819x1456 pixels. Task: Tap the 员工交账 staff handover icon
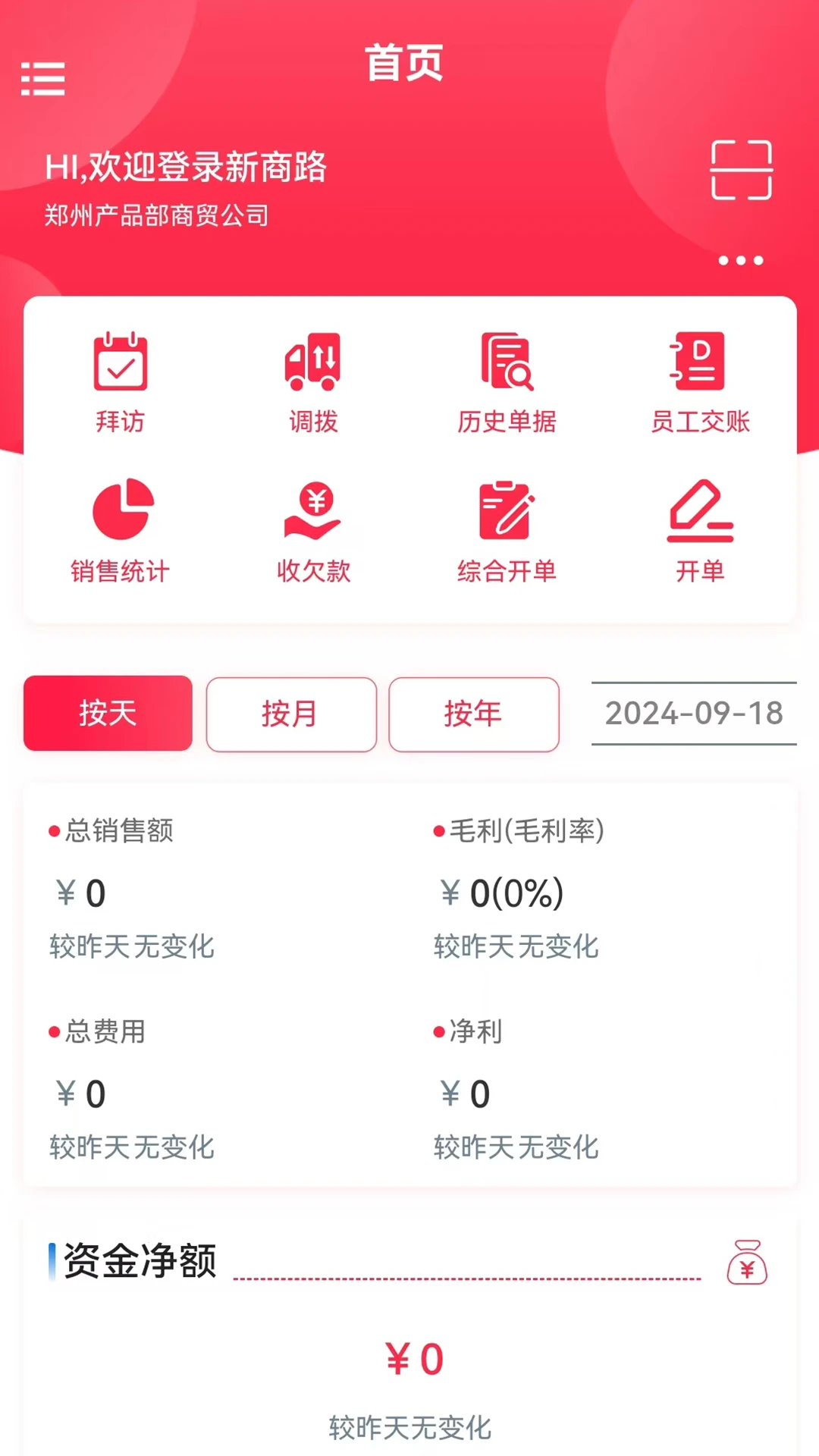coord(700,362)
